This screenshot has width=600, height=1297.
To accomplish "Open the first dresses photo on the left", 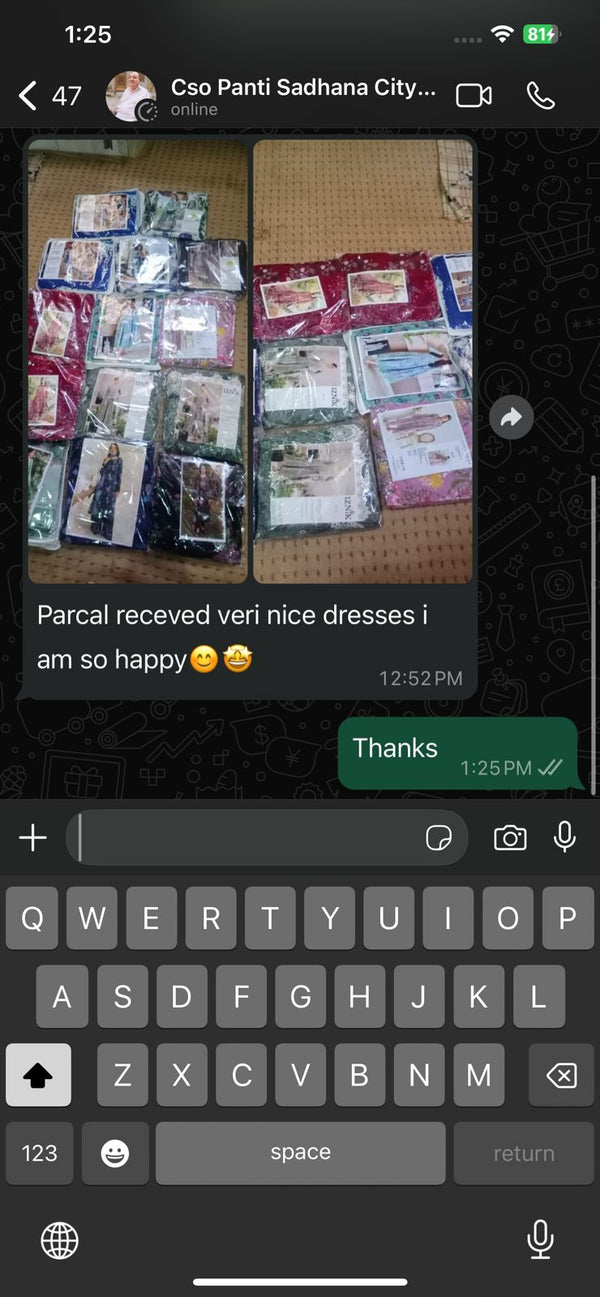I will 137,361.
